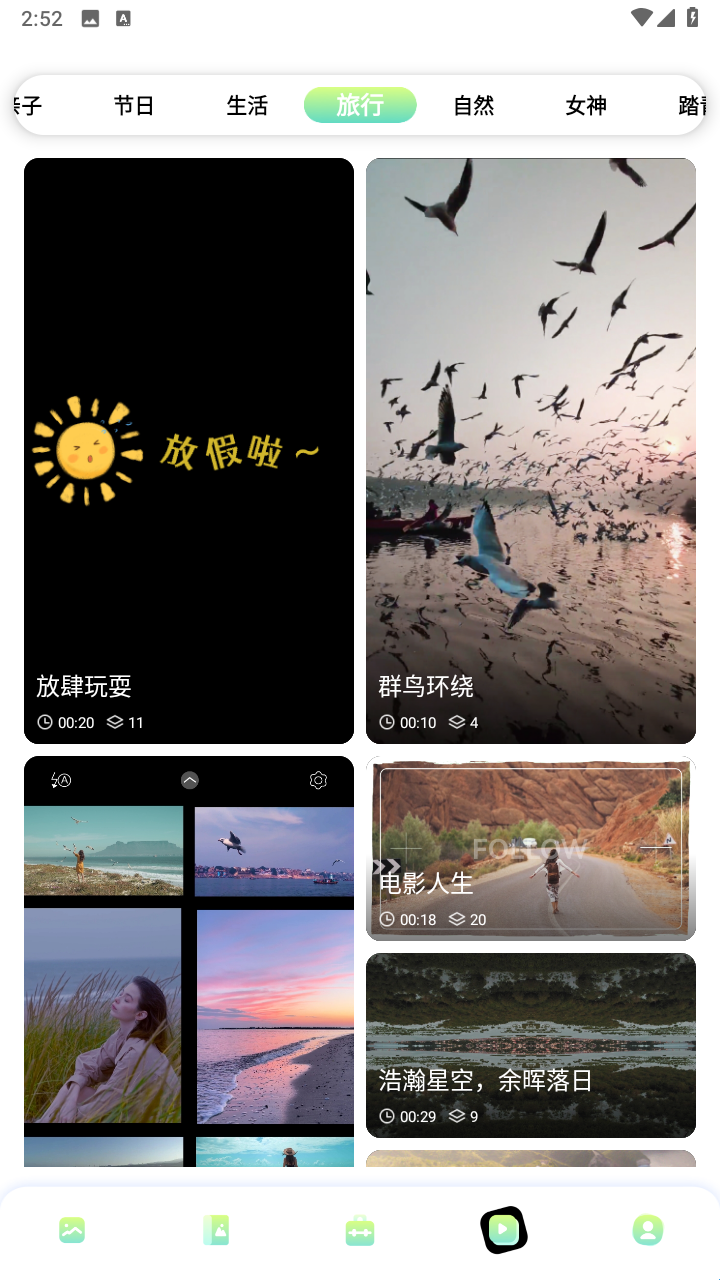The height and width of the screenshot is (1280, 720).
Task: Switch to the 生活 category tab
Action: click(x=247, y=105)
